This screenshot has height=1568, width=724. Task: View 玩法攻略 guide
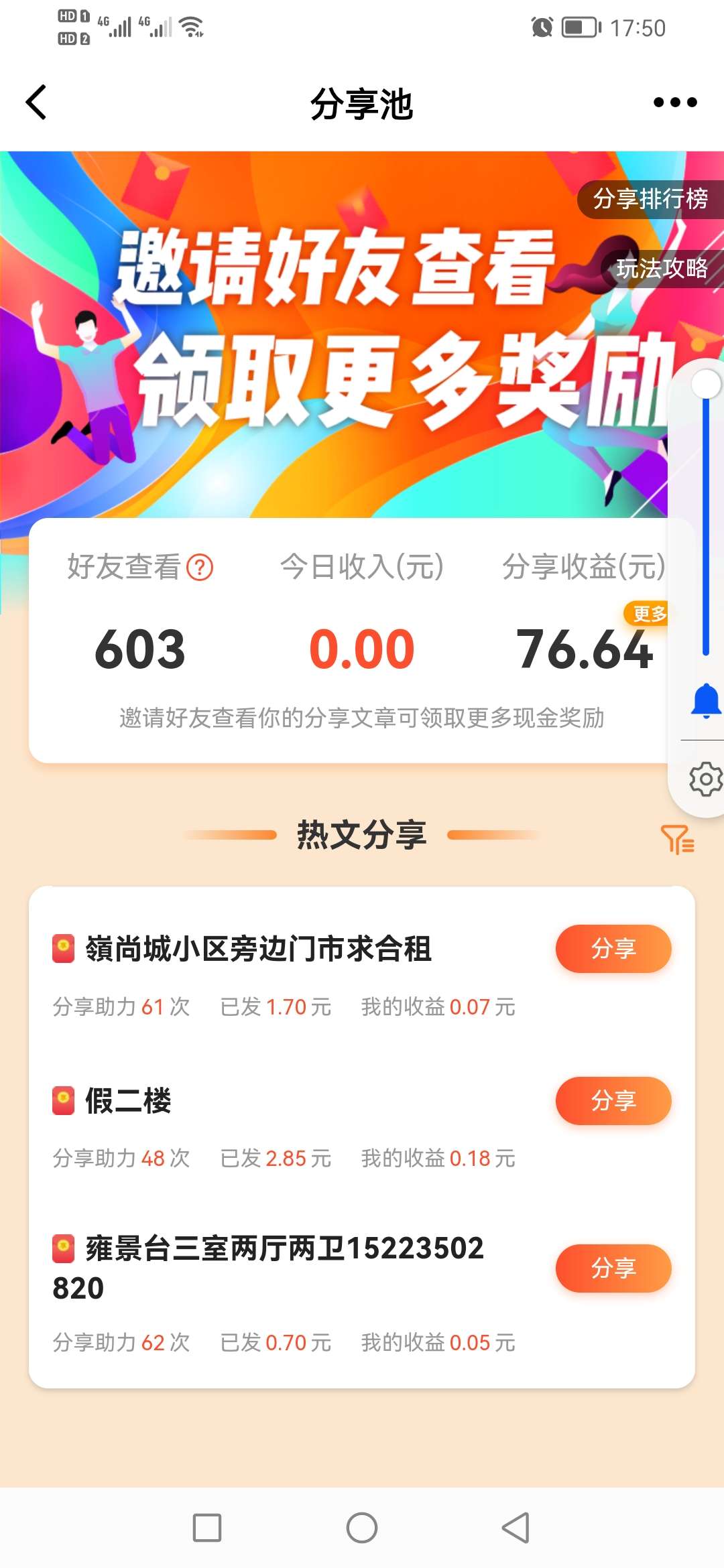[x=661, y=269]
